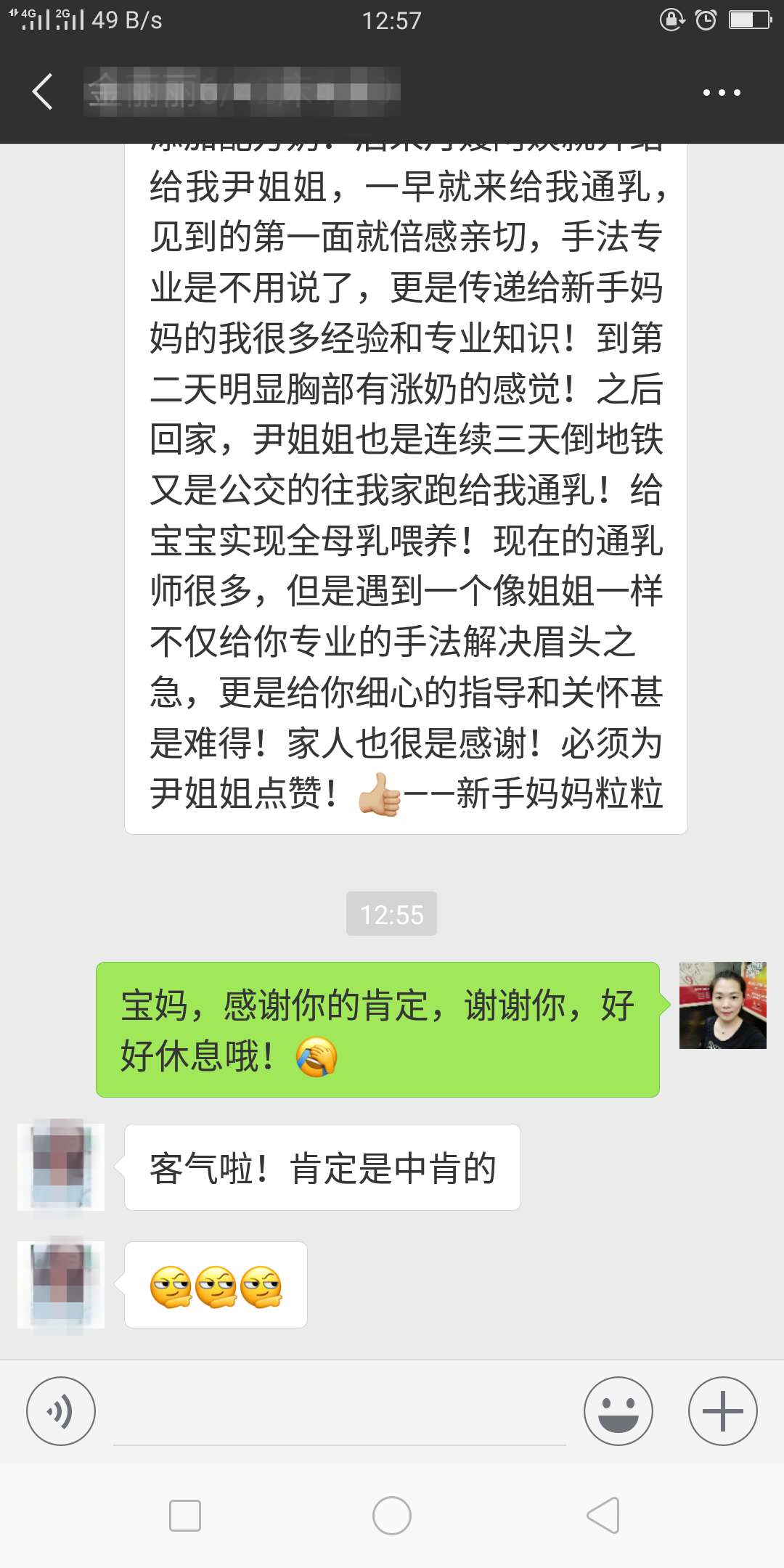Open the sender's avatar beside the green message
This screenshot has width=784, height=1568.
[x=722, y=1005]
